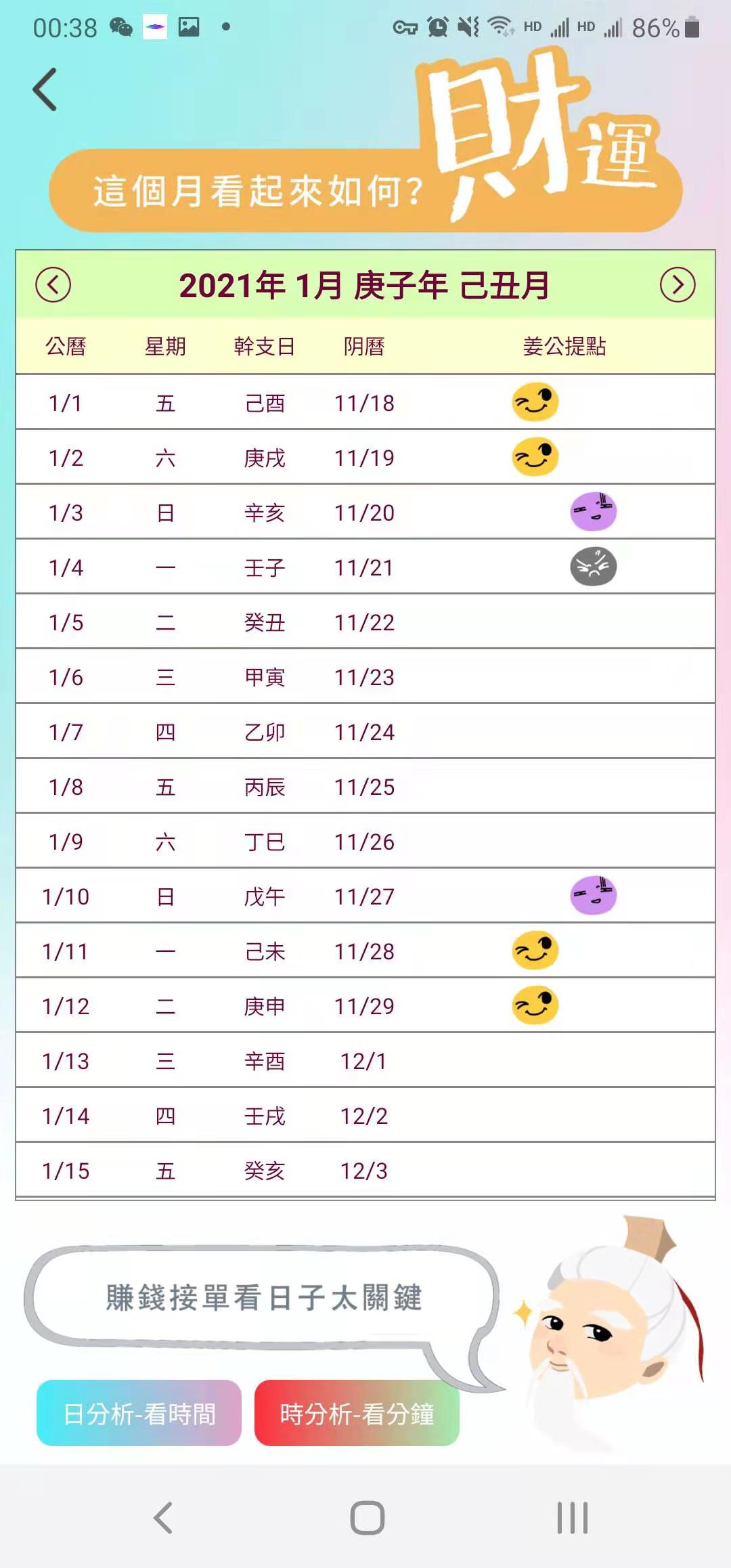The image size is (731, 1568).
Task: Advance to the next month
Action: [x=678, y=285]
